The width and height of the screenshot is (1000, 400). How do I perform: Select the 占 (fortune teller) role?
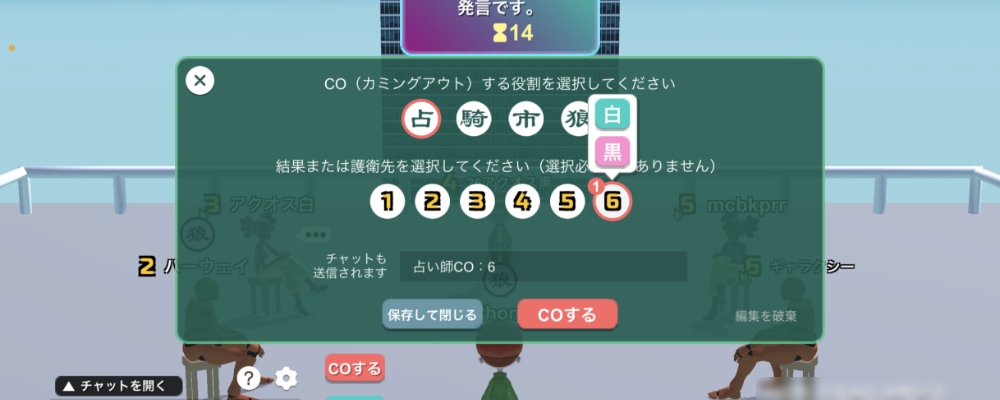(422, 119)
